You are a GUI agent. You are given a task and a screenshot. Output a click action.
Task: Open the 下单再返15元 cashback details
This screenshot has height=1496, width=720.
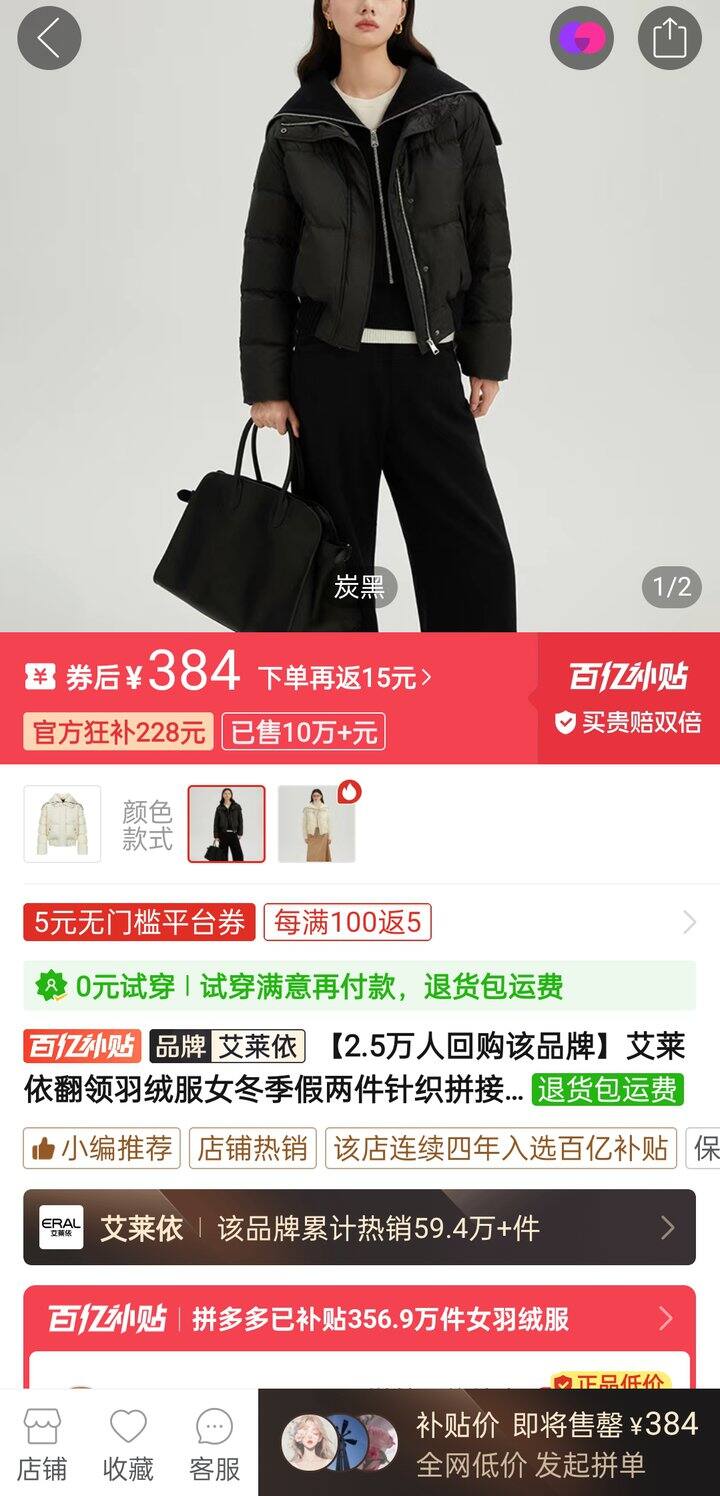[345, 677]
